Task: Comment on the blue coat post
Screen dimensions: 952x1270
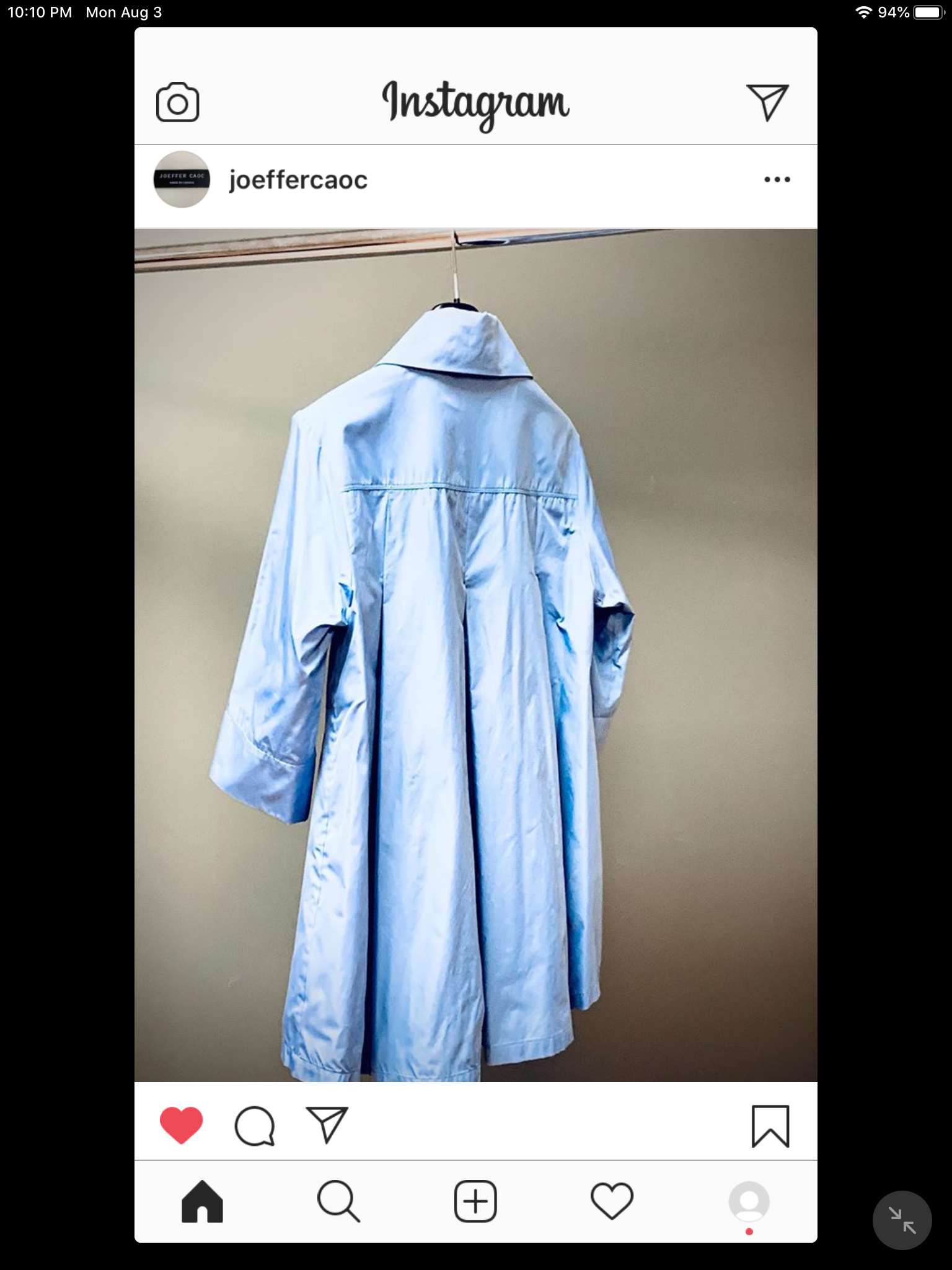Action: tap(254, 1126)
